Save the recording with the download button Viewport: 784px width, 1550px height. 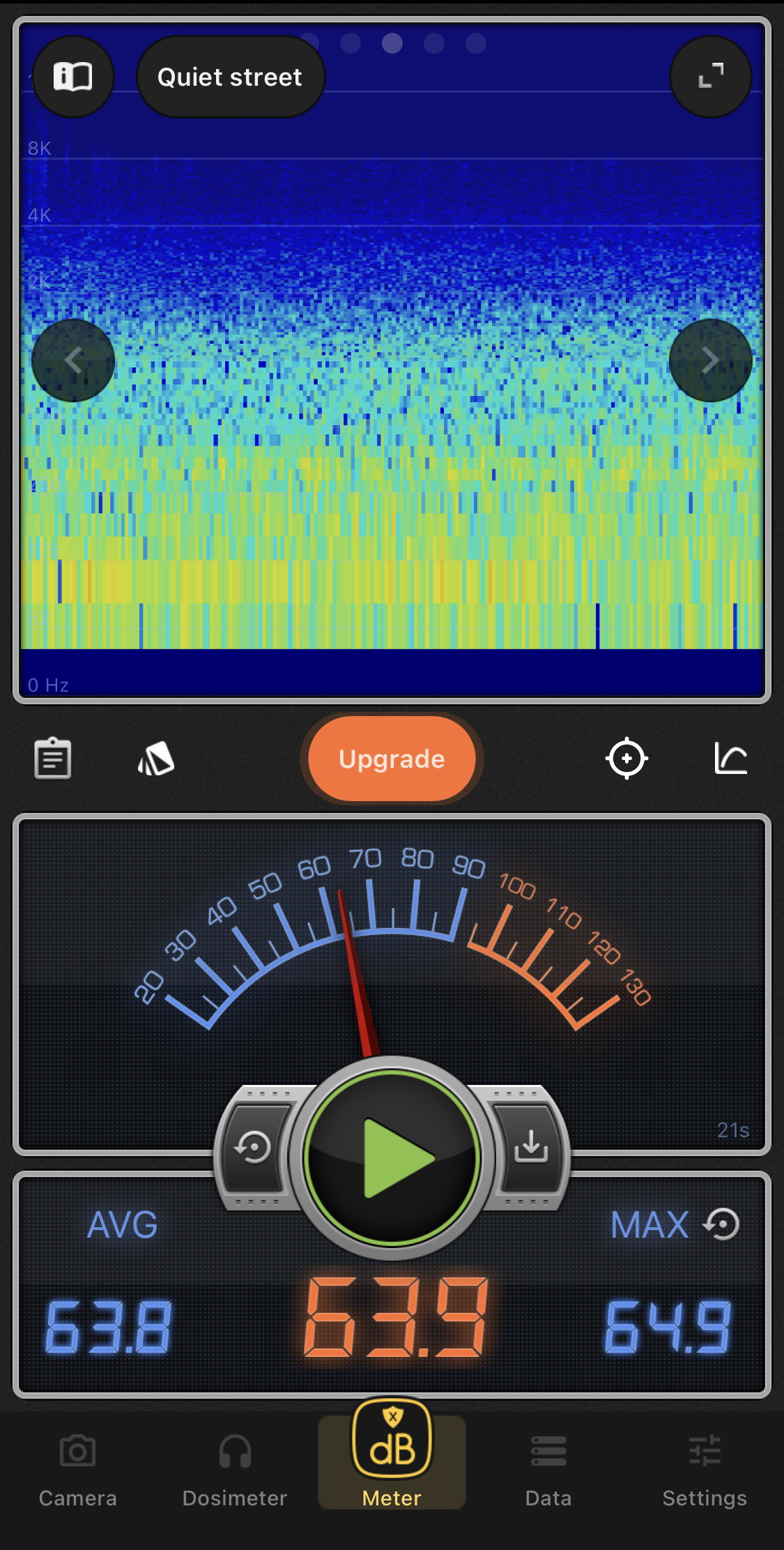tap(531, 1146)
